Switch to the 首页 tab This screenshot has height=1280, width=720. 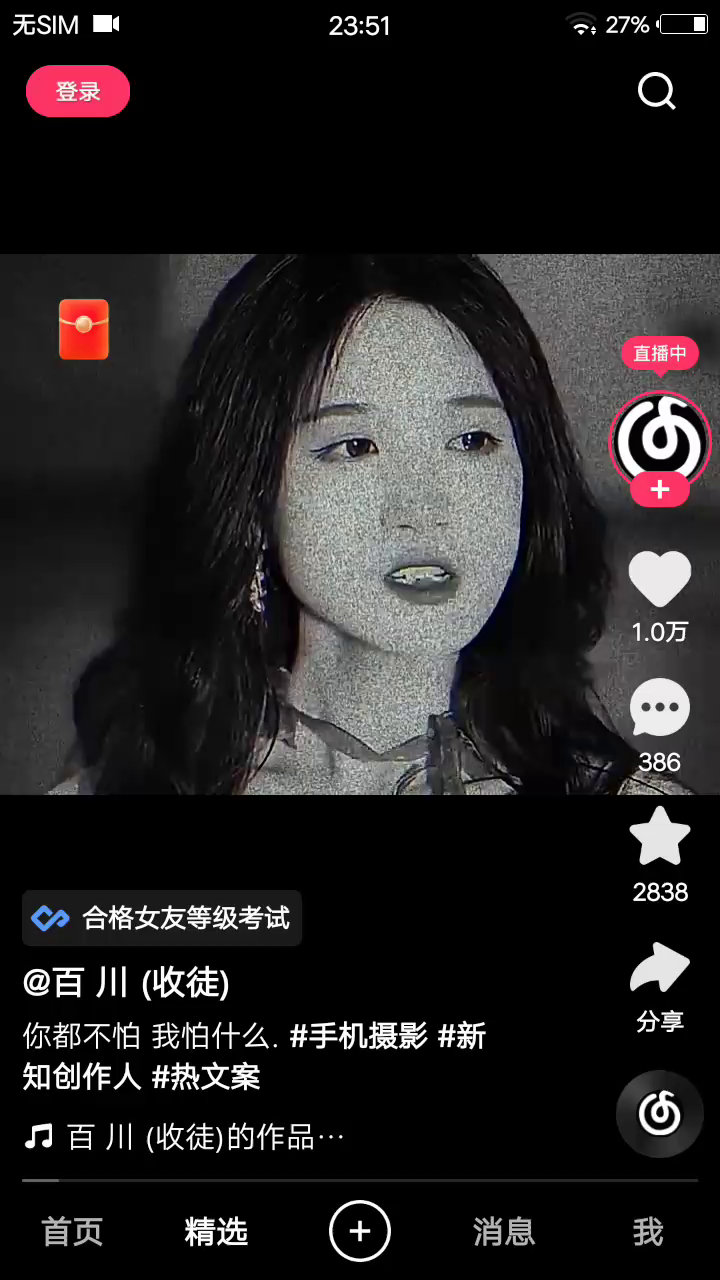[x=72, y=1232]
